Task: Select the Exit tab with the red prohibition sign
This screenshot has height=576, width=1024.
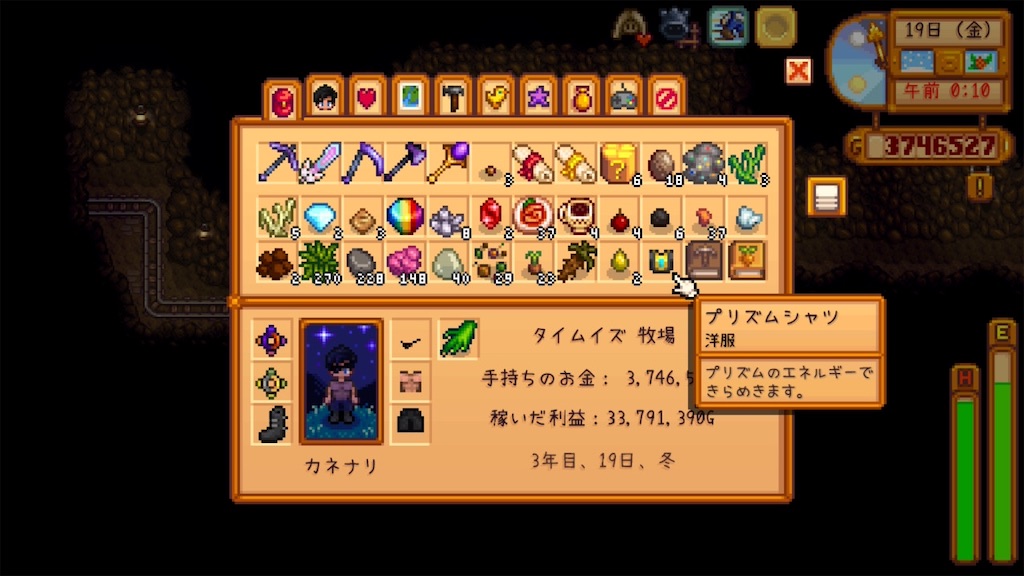Action: (x=667, y=98)
